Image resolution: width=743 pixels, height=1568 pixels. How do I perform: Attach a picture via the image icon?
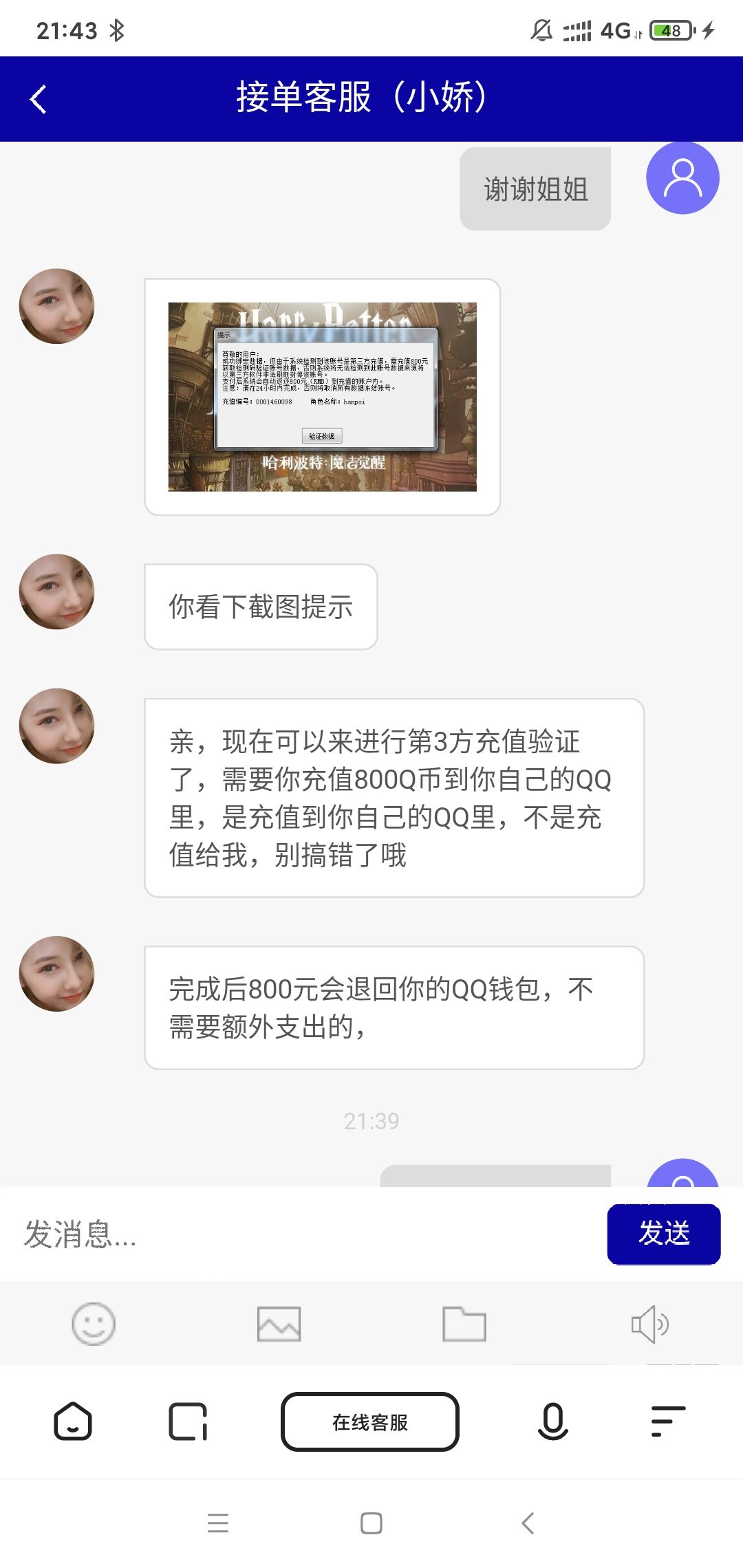279,1324
